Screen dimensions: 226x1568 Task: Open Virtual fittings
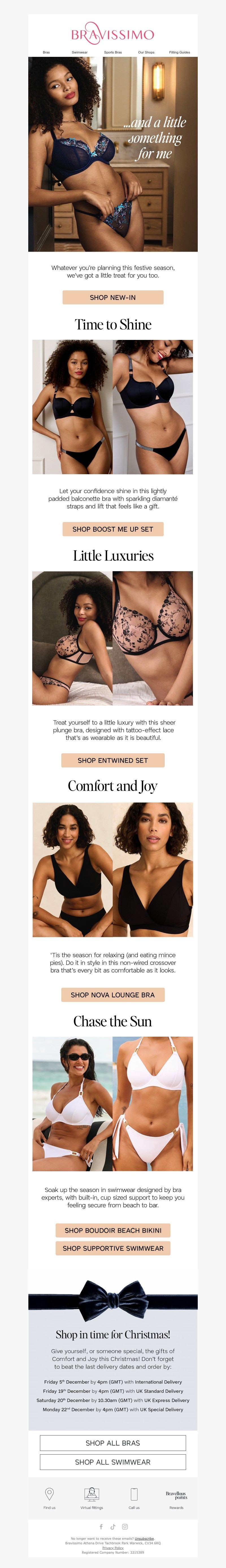(92, 1494)
